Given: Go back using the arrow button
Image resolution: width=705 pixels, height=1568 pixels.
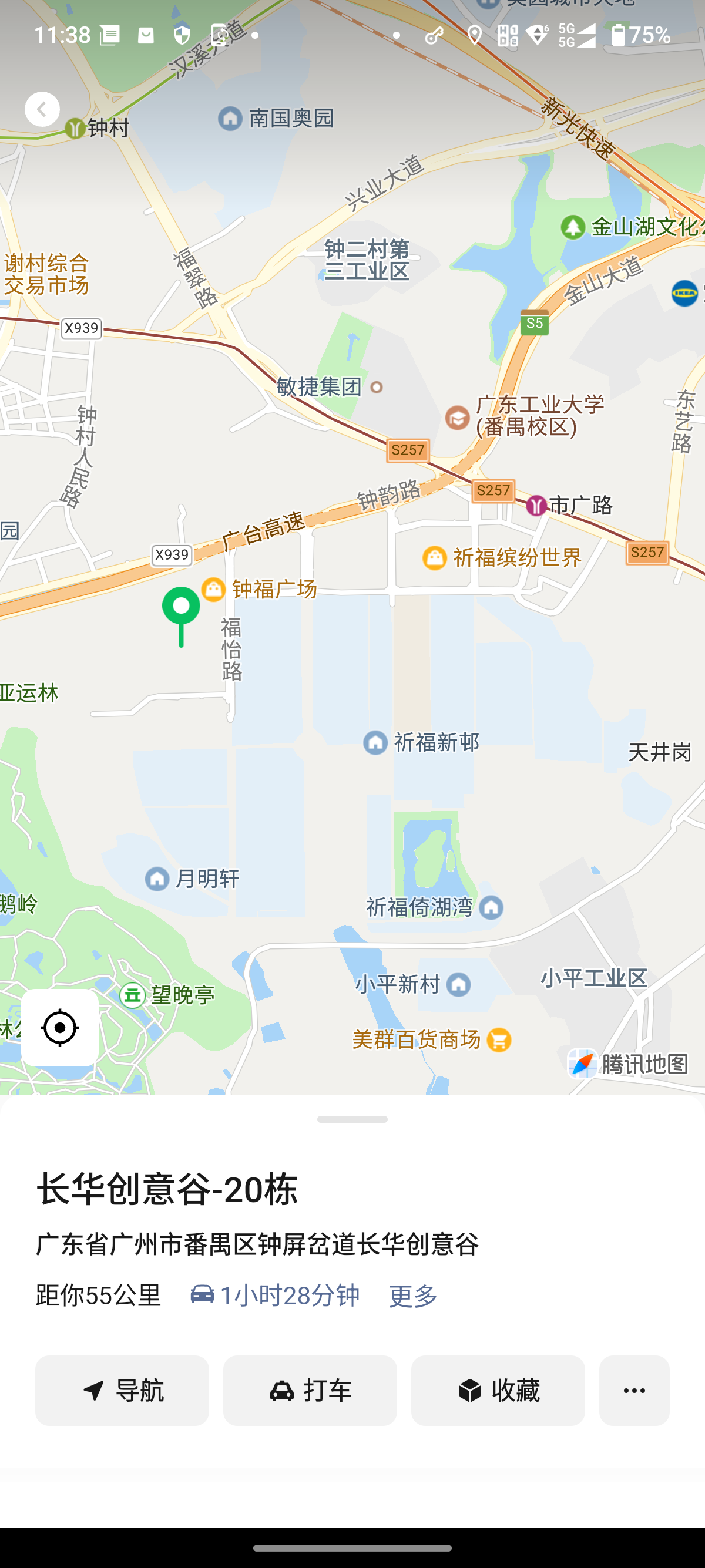Looking at the screenshot, I should click(x=42, y=110).
